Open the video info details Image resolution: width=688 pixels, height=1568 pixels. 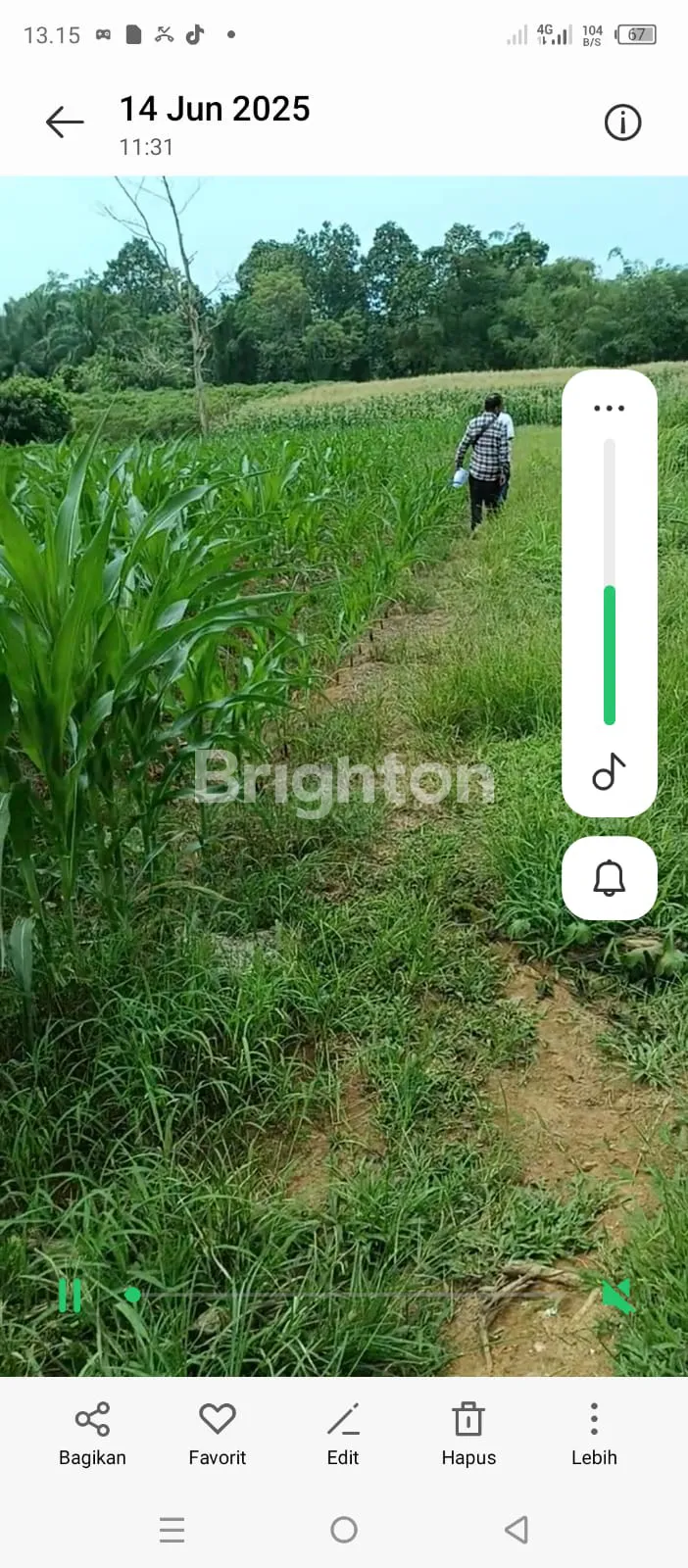622,122
